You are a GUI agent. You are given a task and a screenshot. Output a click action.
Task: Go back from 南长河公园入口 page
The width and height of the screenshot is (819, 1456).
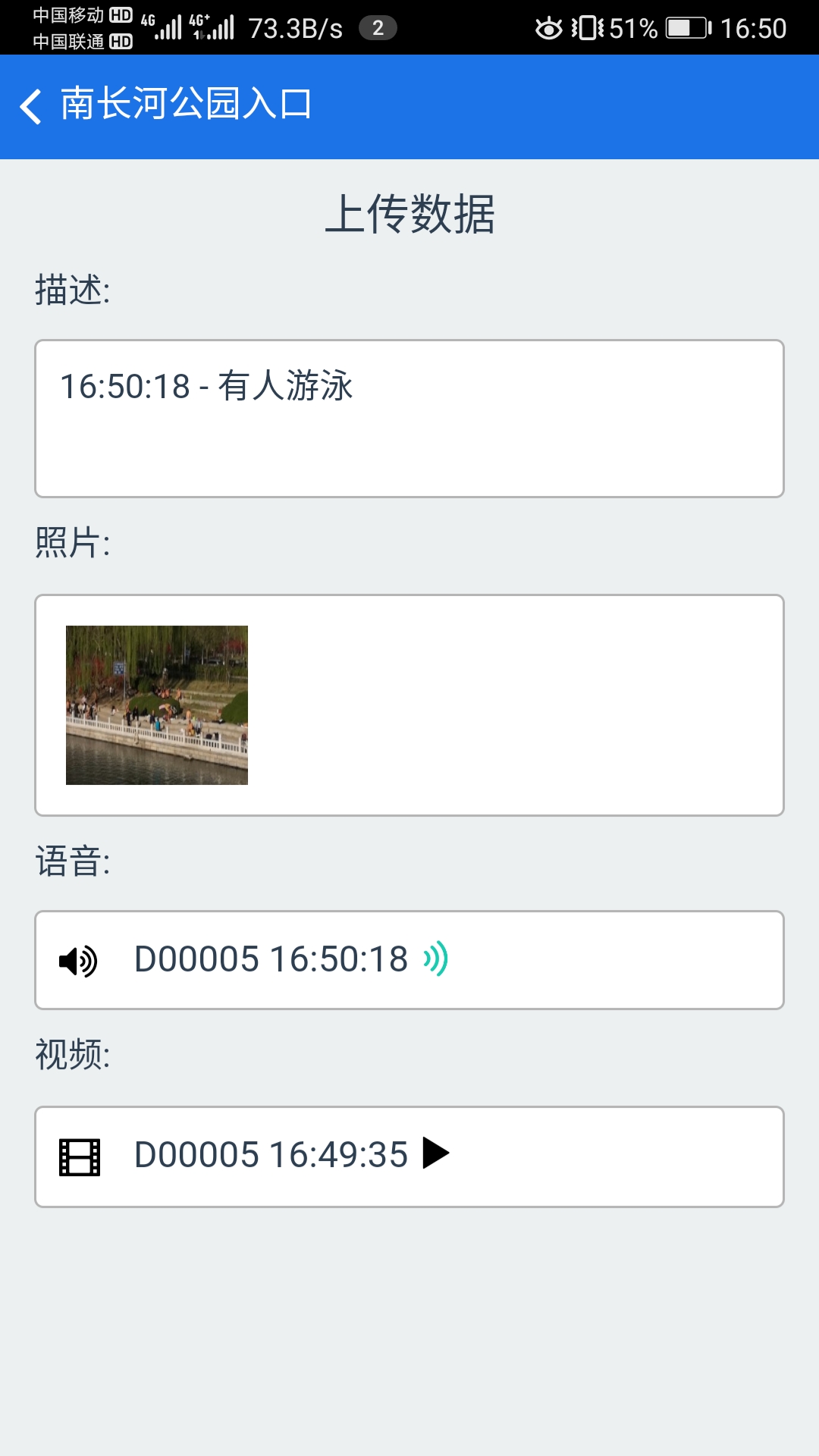point(30,105)
